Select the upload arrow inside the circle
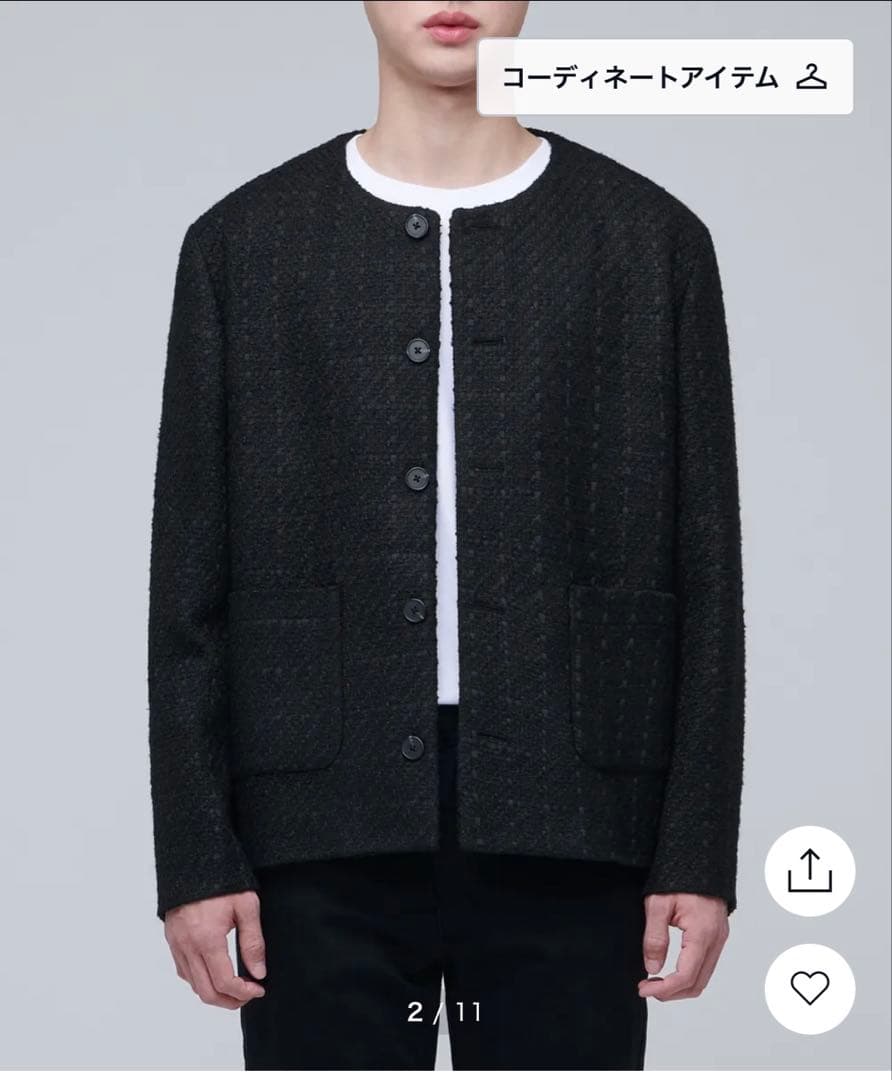Viewport: 892px width, 1080px height. (811, 870)
